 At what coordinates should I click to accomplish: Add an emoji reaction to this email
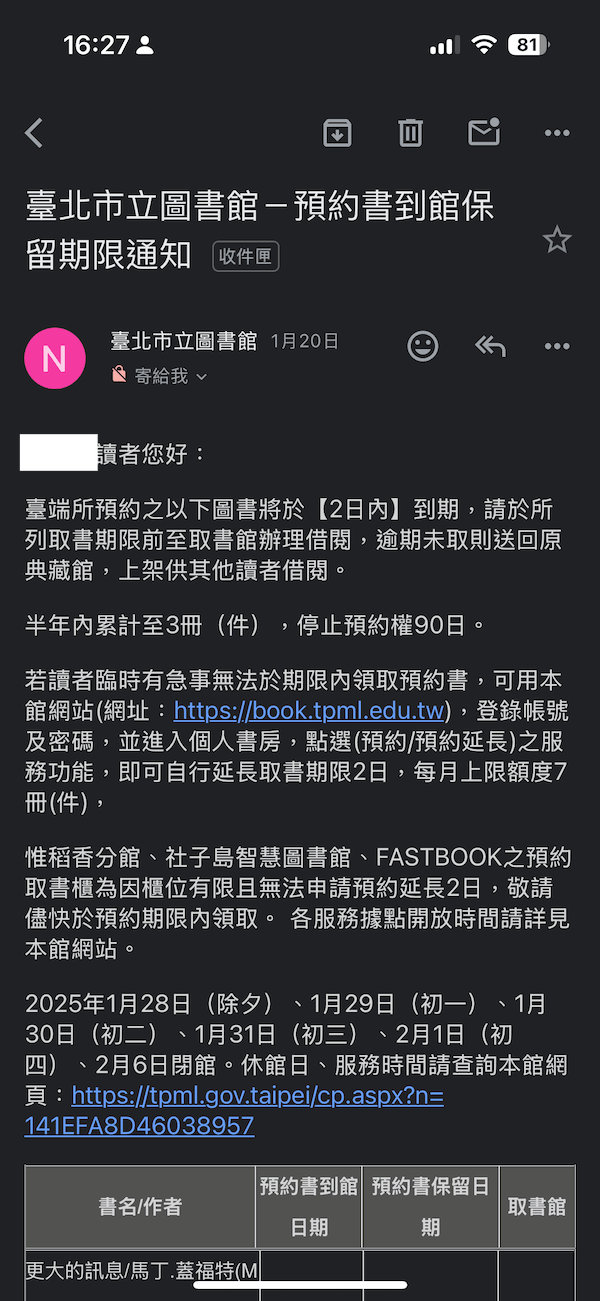tap(423, 346)
